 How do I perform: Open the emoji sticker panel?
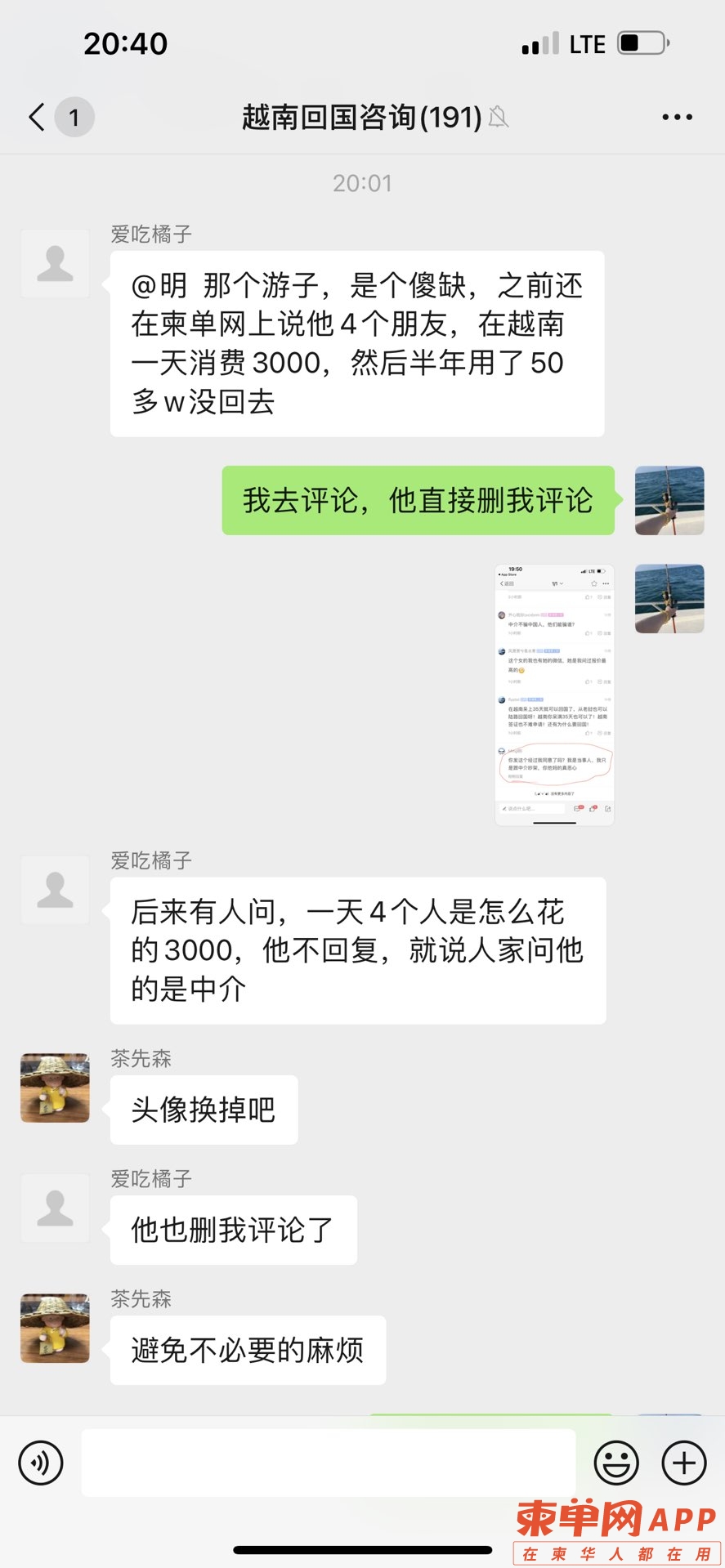(616, 1462)
